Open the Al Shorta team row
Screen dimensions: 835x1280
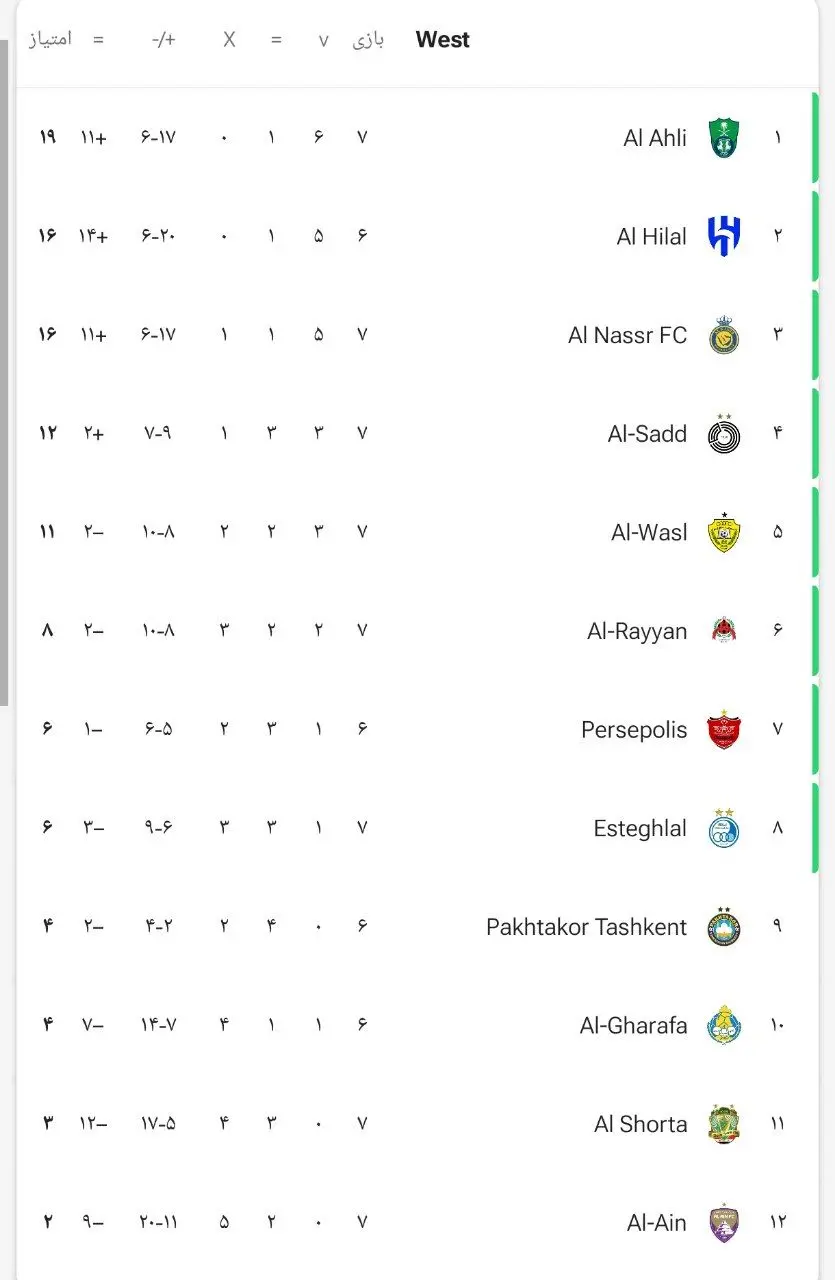[640, 1124]
